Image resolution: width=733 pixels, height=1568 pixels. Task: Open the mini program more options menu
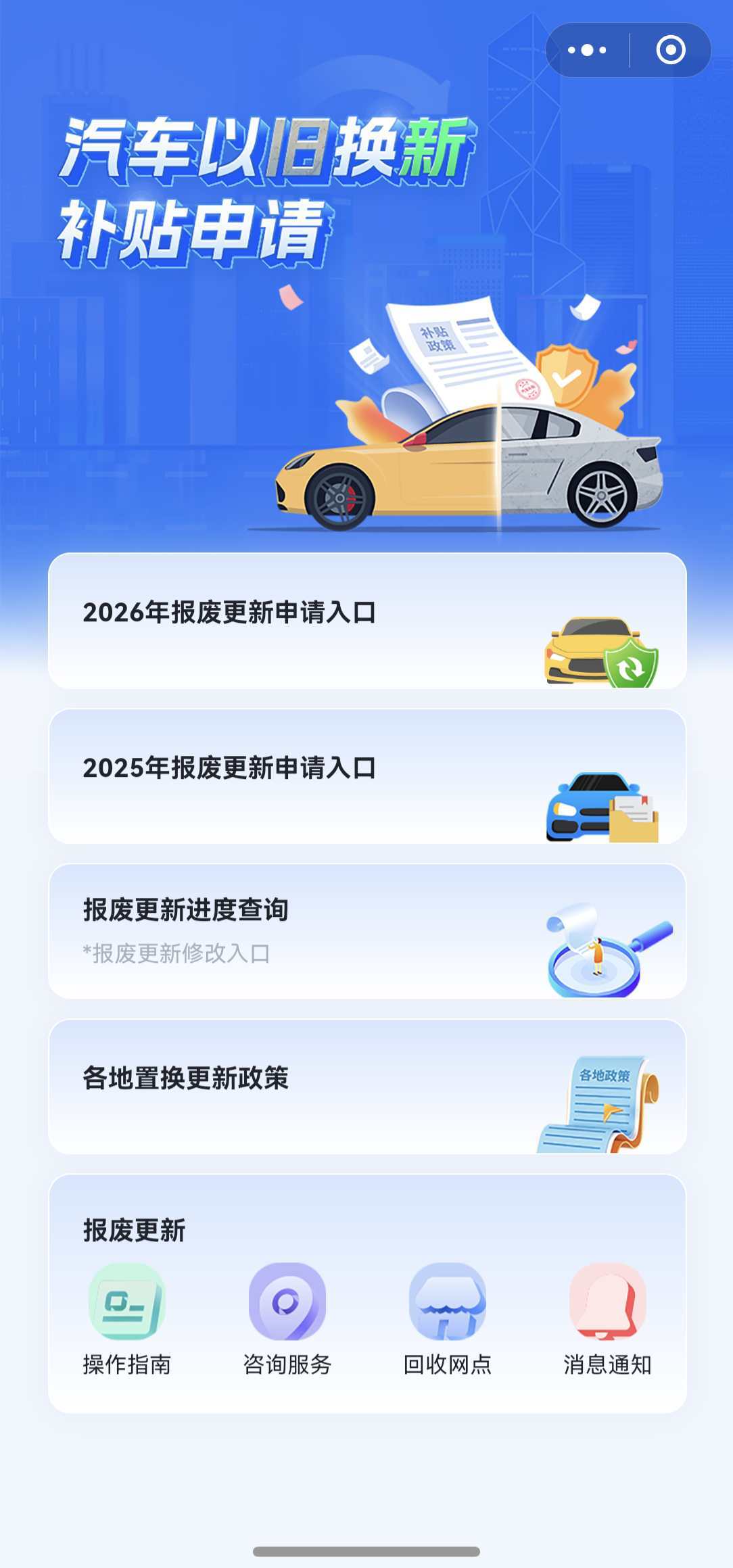tap(587, 50)
